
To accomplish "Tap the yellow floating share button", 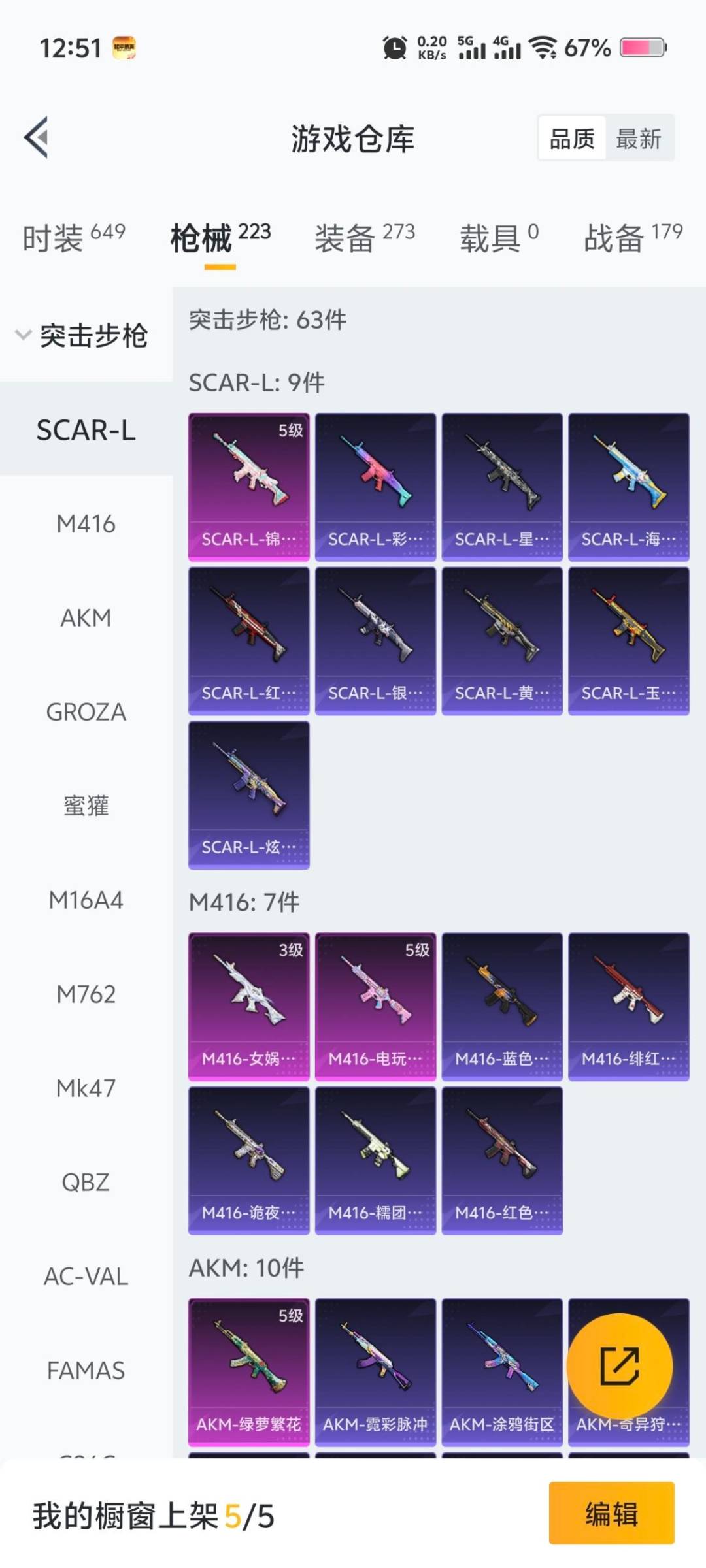I will [619, 1365].
